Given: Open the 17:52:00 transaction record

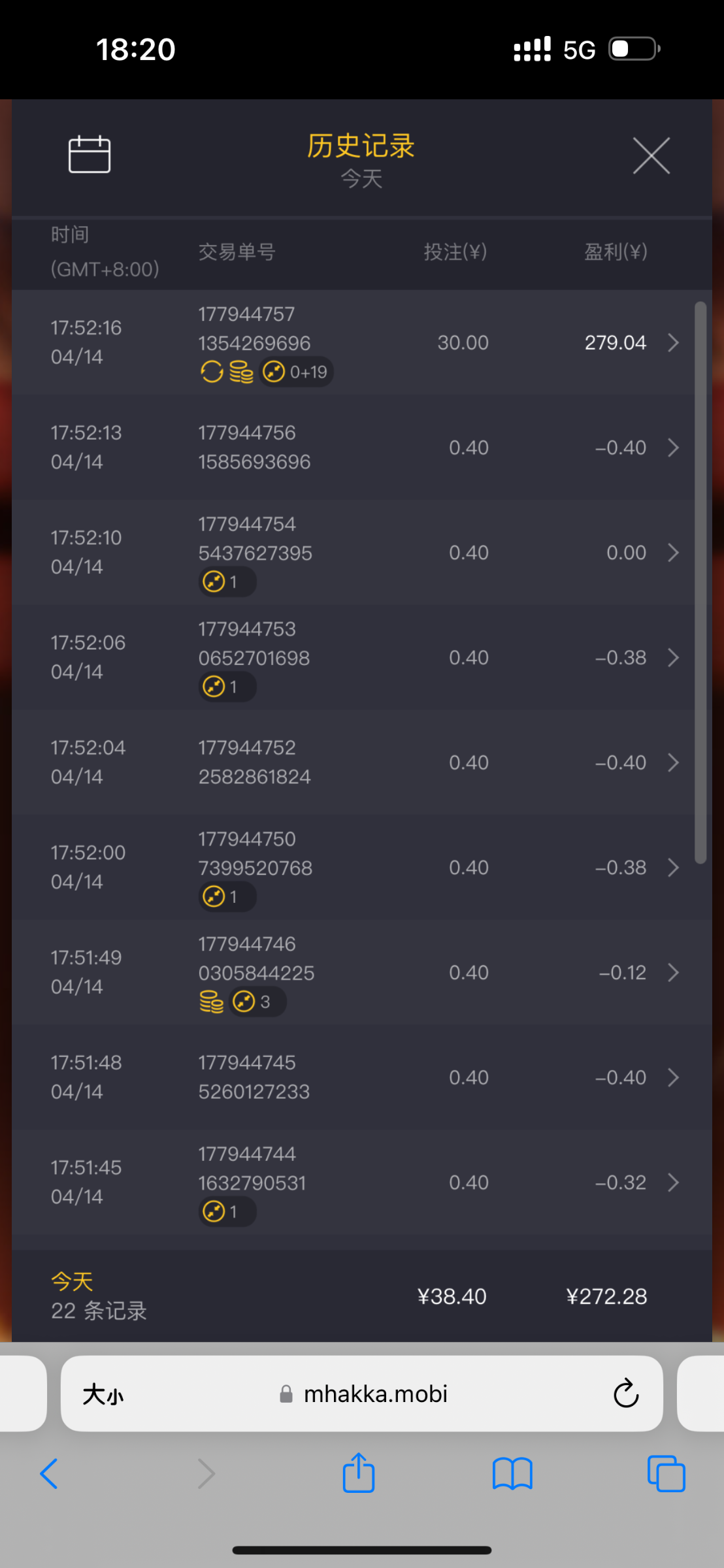Looking at the screenshot, I should [354, 868].
